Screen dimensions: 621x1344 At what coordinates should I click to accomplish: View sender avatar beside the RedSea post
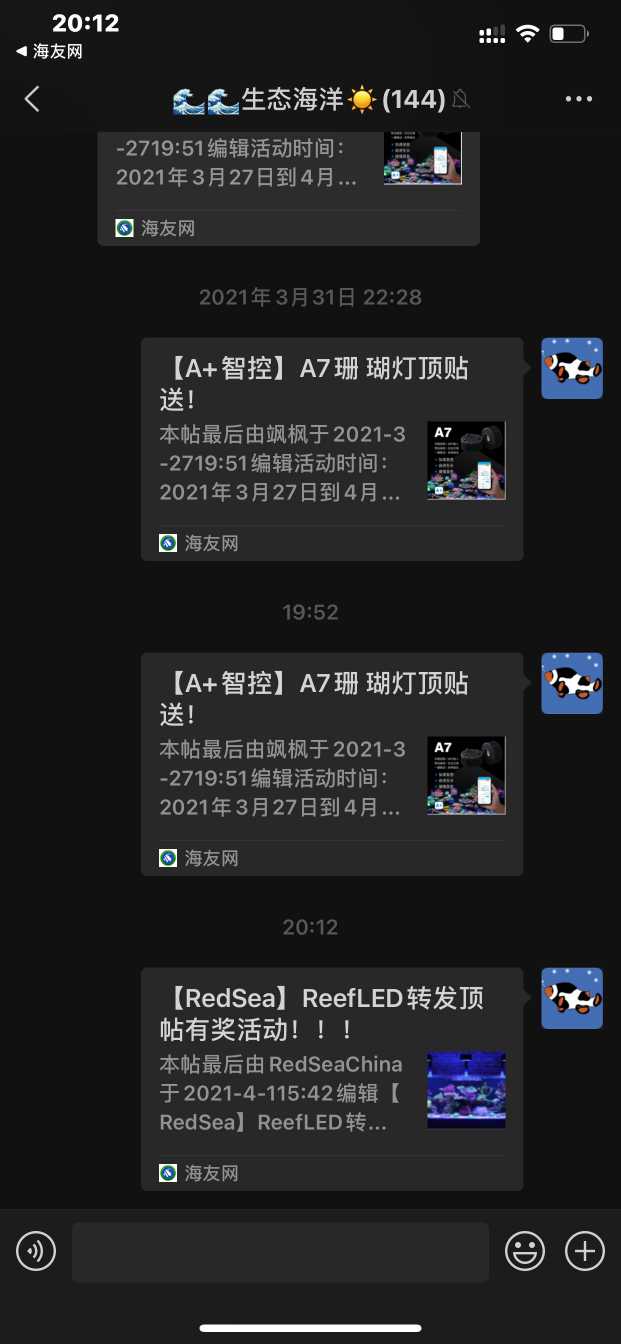click(572, 998)
